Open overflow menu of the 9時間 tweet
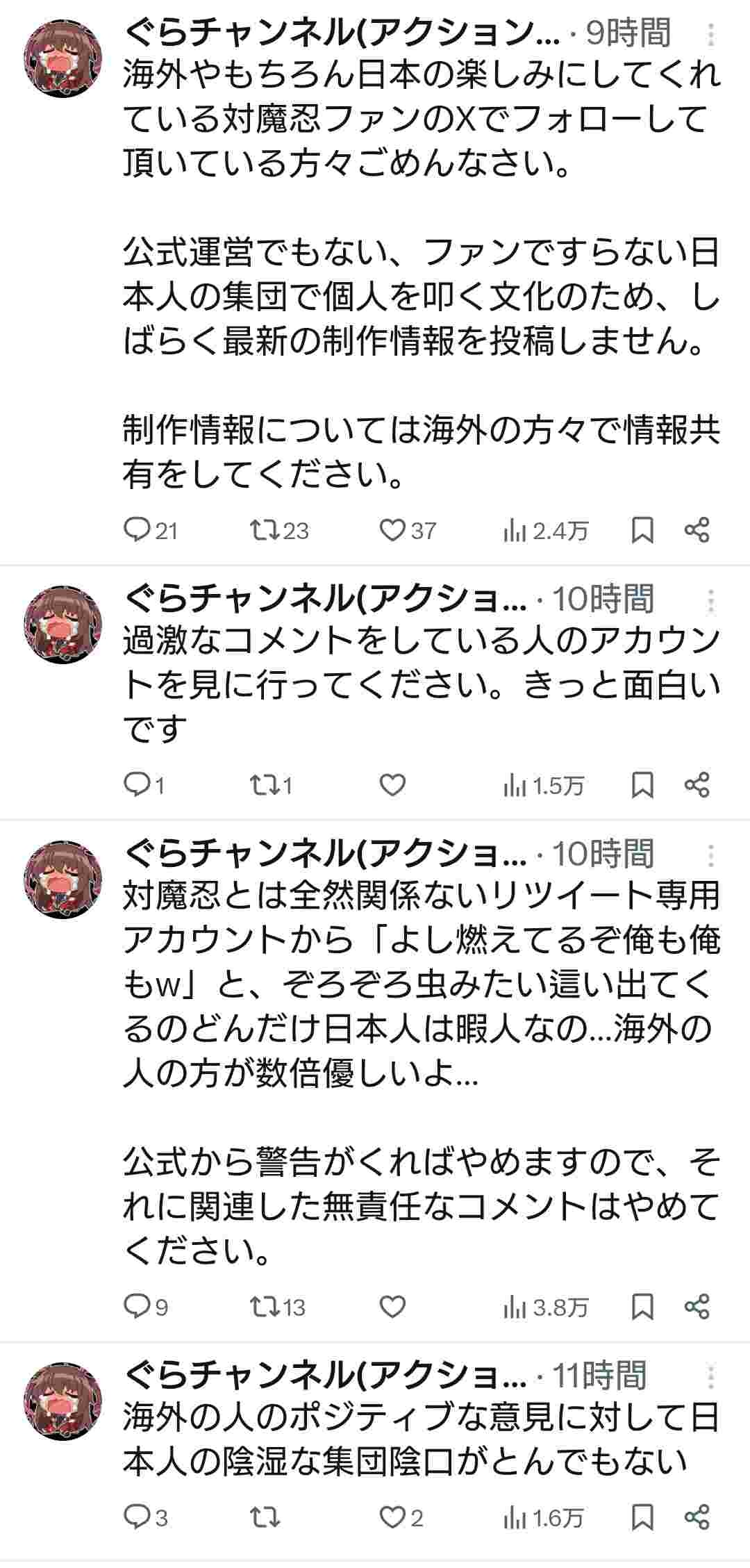 pyautogui.click(x=710, y=35)
